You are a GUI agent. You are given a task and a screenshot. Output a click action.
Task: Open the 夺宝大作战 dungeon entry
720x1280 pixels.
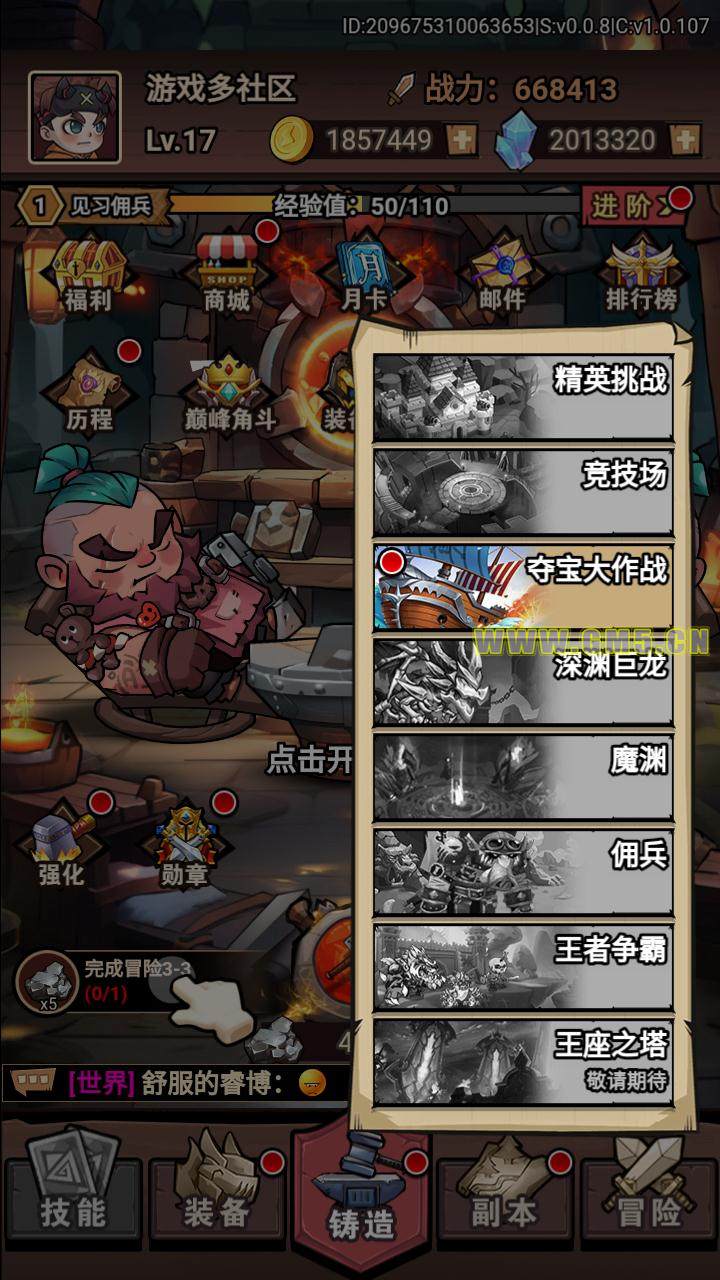523,587
